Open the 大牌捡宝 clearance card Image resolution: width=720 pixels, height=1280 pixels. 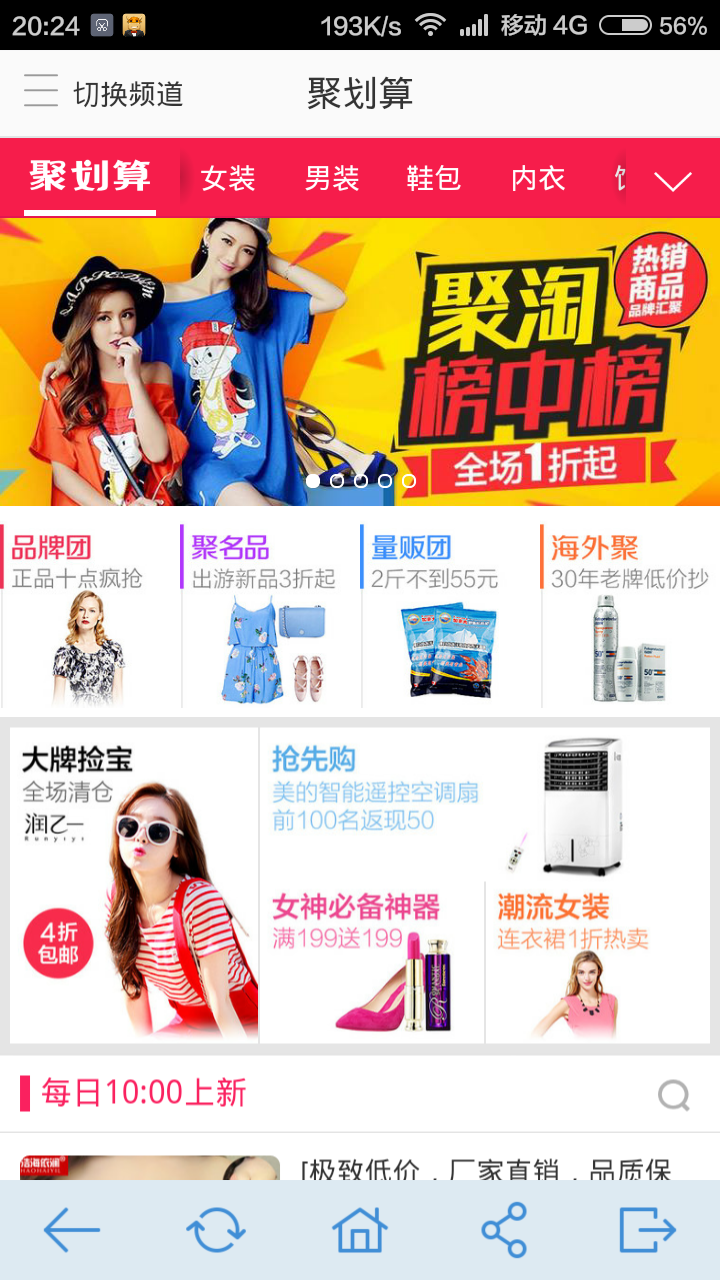(x=134, y=885)
